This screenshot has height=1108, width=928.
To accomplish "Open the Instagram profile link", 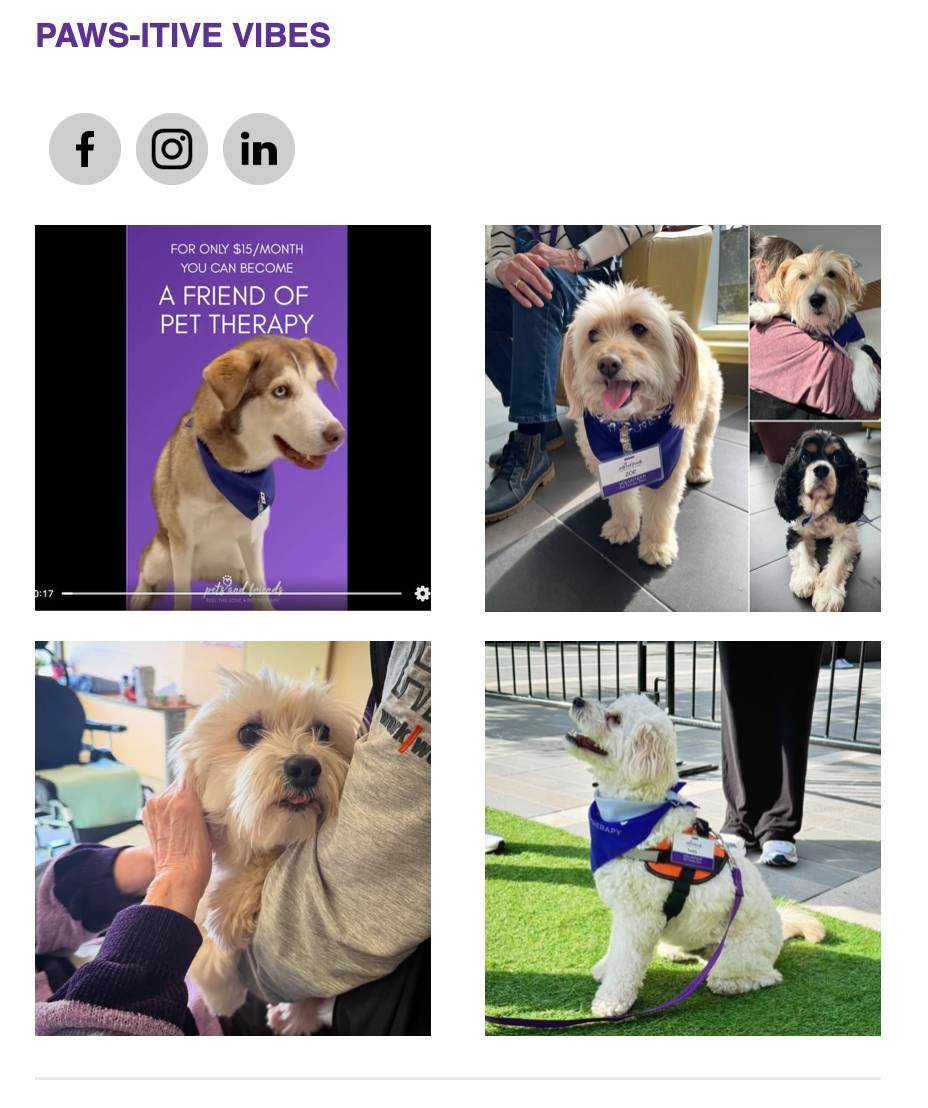I will click(172, 149).
